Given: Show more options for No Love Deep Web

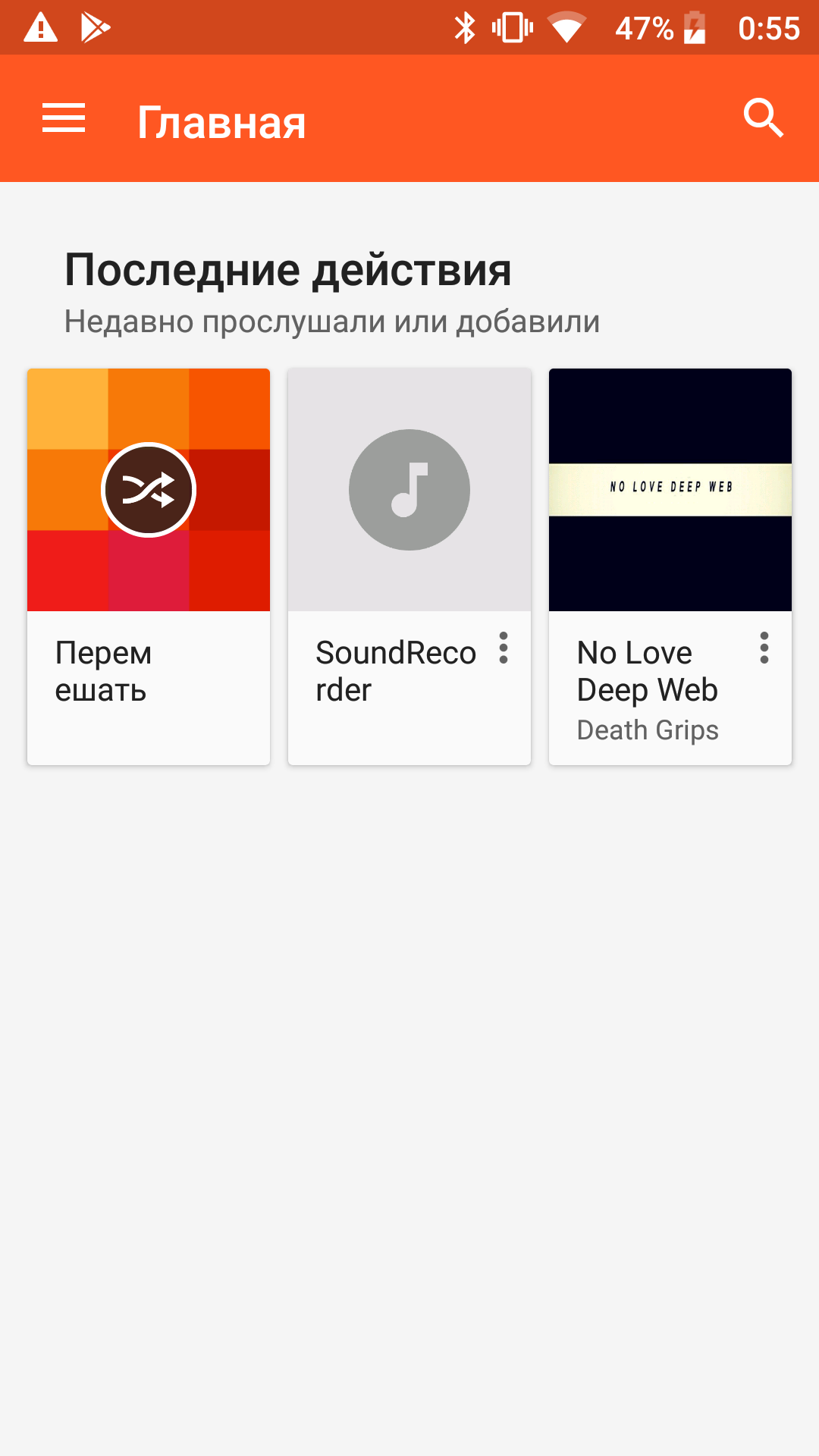Looking at the screenshot, I should 764,648.
